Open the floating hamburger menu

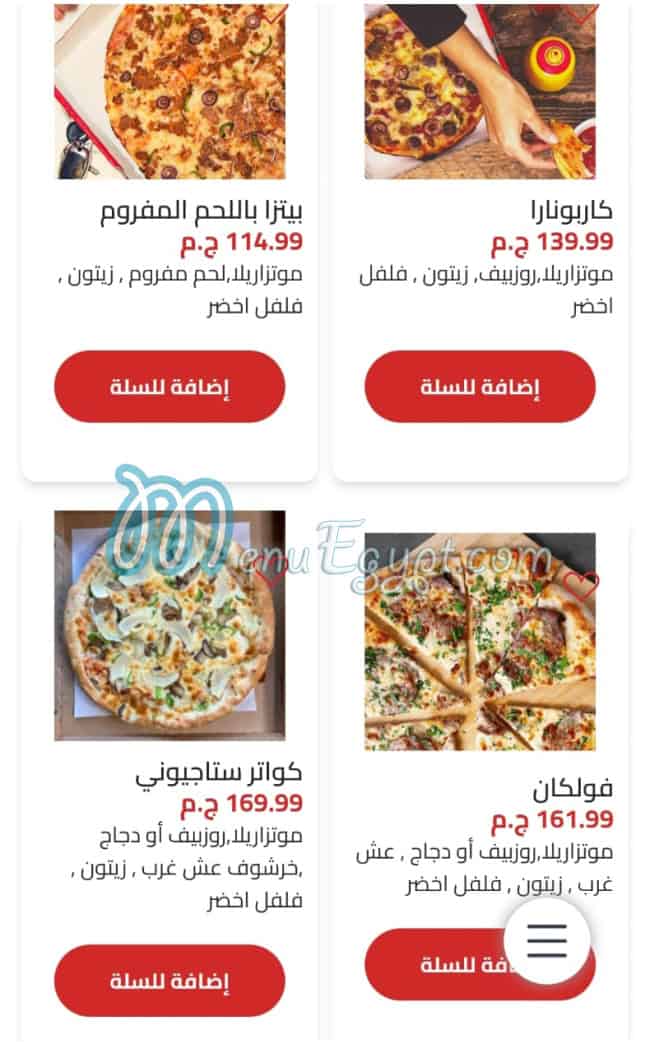tap(547, 940)
